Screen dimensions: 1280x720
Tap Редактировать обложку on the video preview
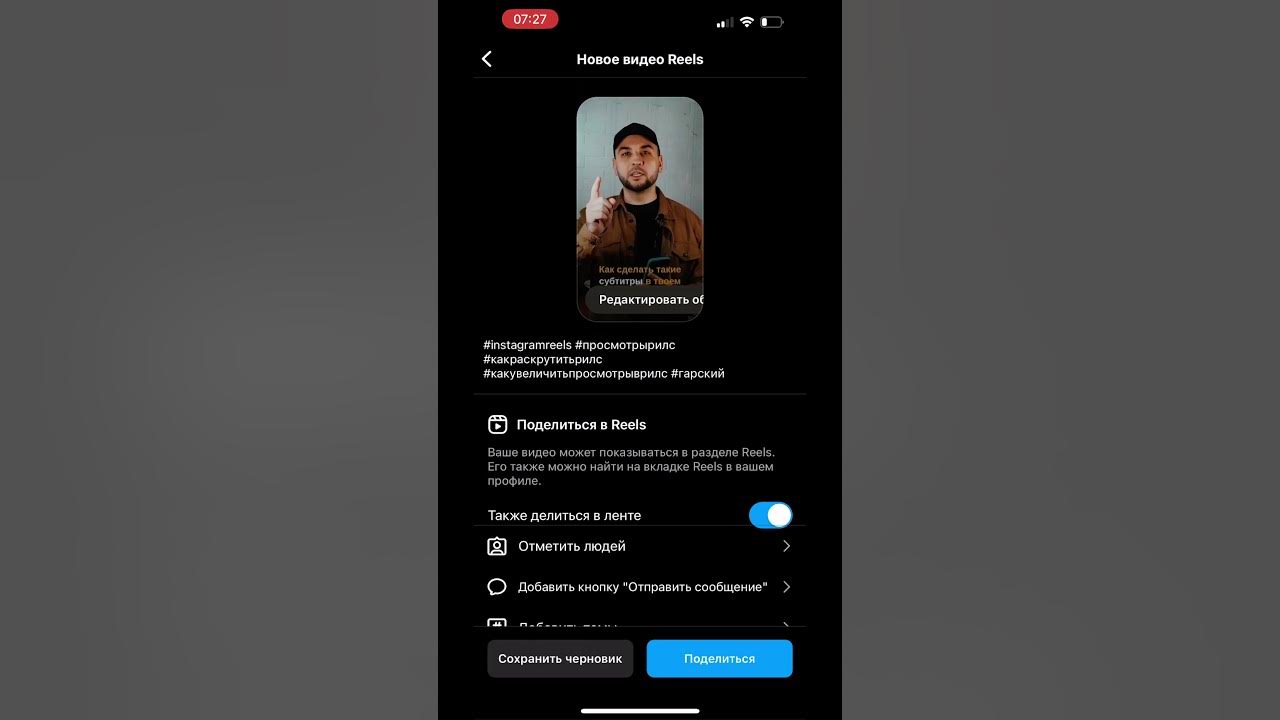645,300
